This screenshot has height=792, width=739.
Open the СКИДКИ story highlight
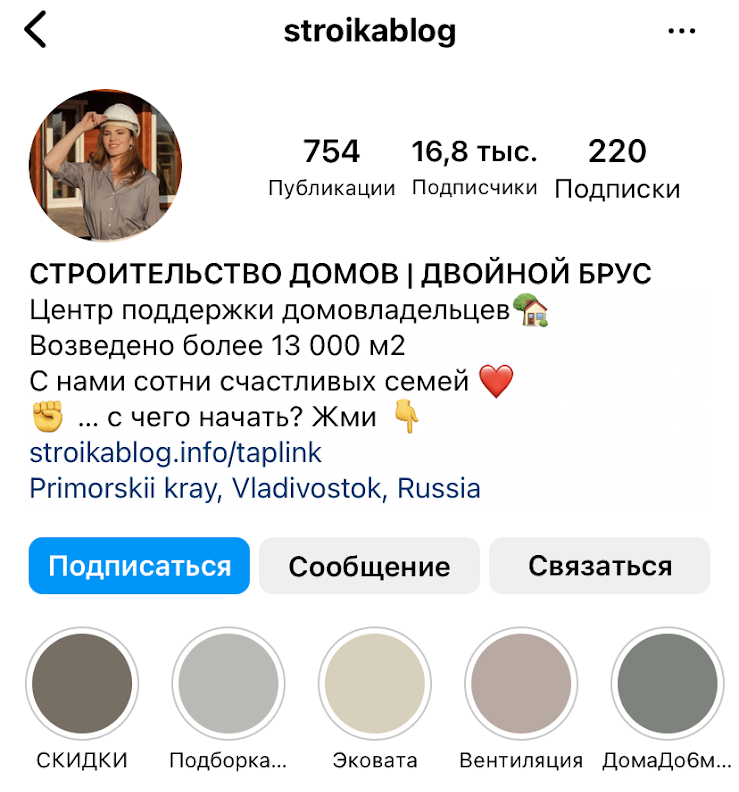pos(82,683)
